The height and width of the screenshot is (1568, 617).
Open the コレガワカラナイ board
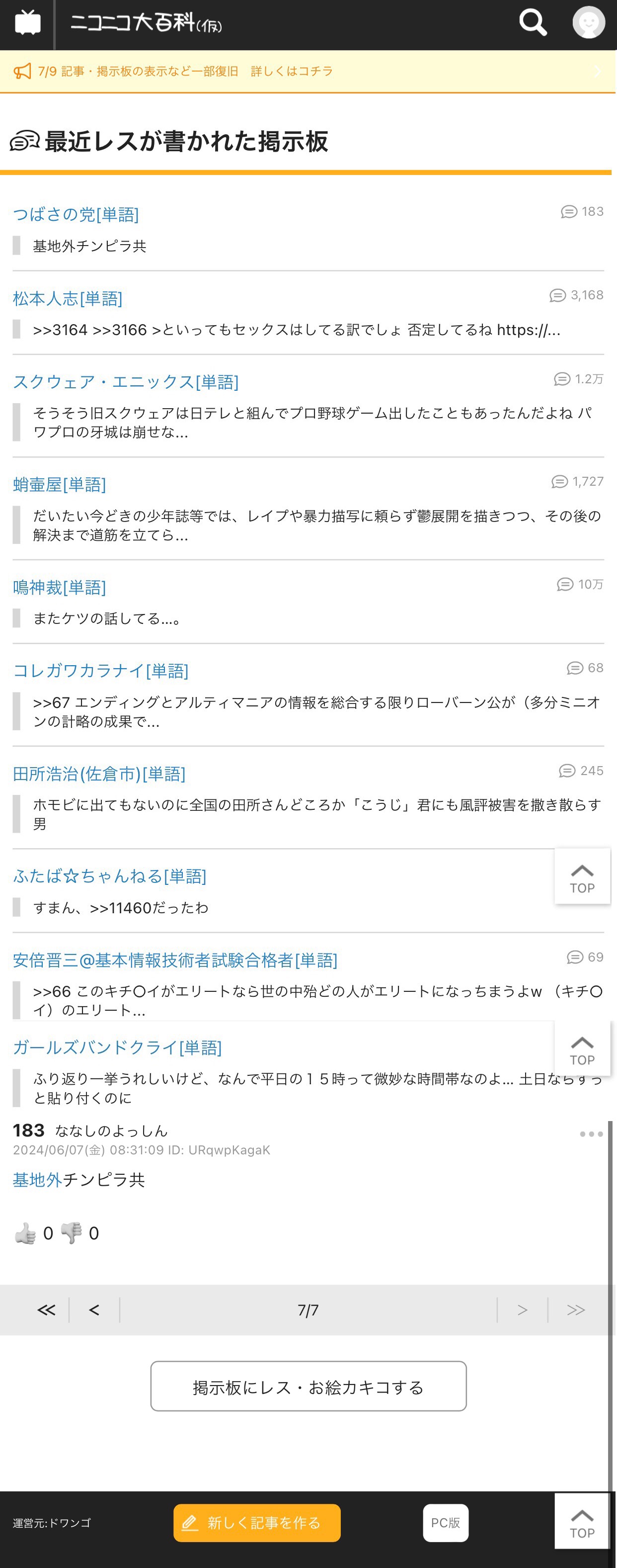[x=101, y=671]
